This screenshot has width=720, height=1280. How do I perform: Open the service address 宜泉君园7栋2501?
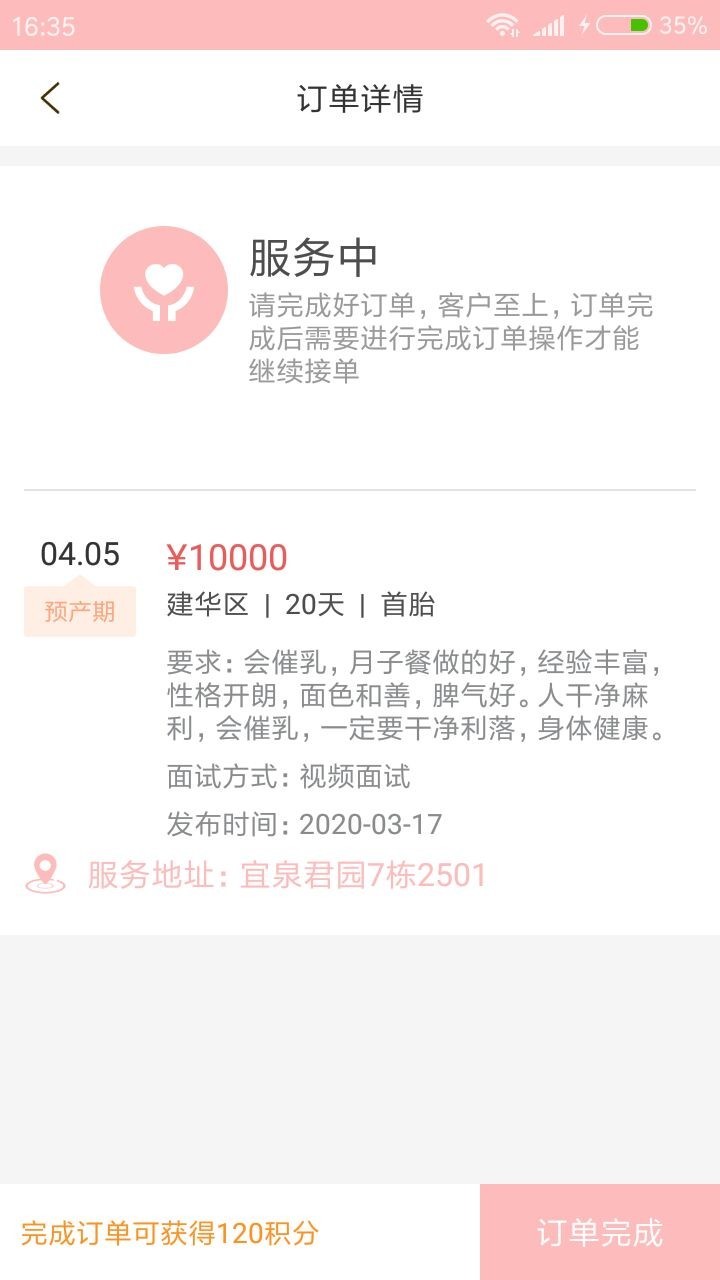[x=365, y=874]
